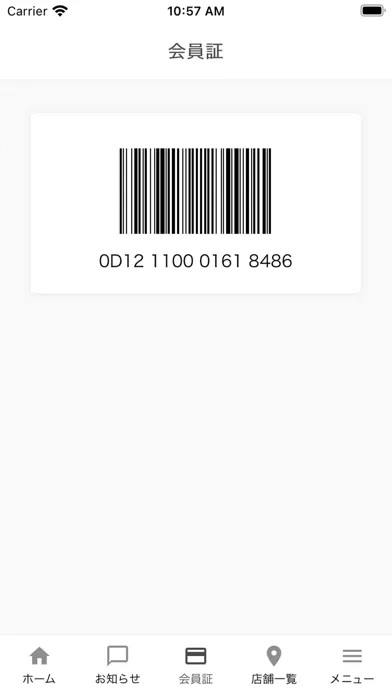Viewport: 392px width, 696px height.
Task: Go to the ホーム tab
Action: pos(39,665)
